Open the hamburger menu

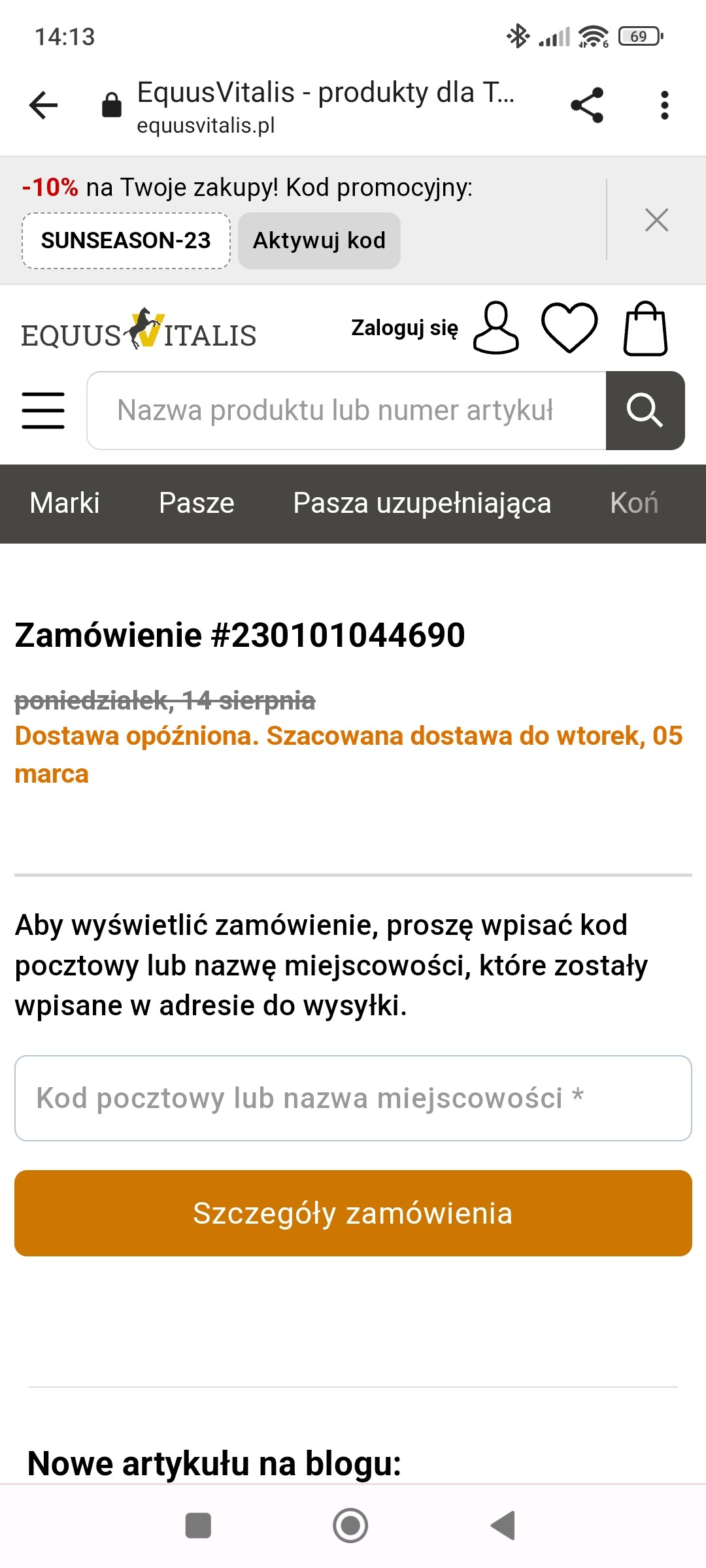pyautogui.click(x=43, y=410)
